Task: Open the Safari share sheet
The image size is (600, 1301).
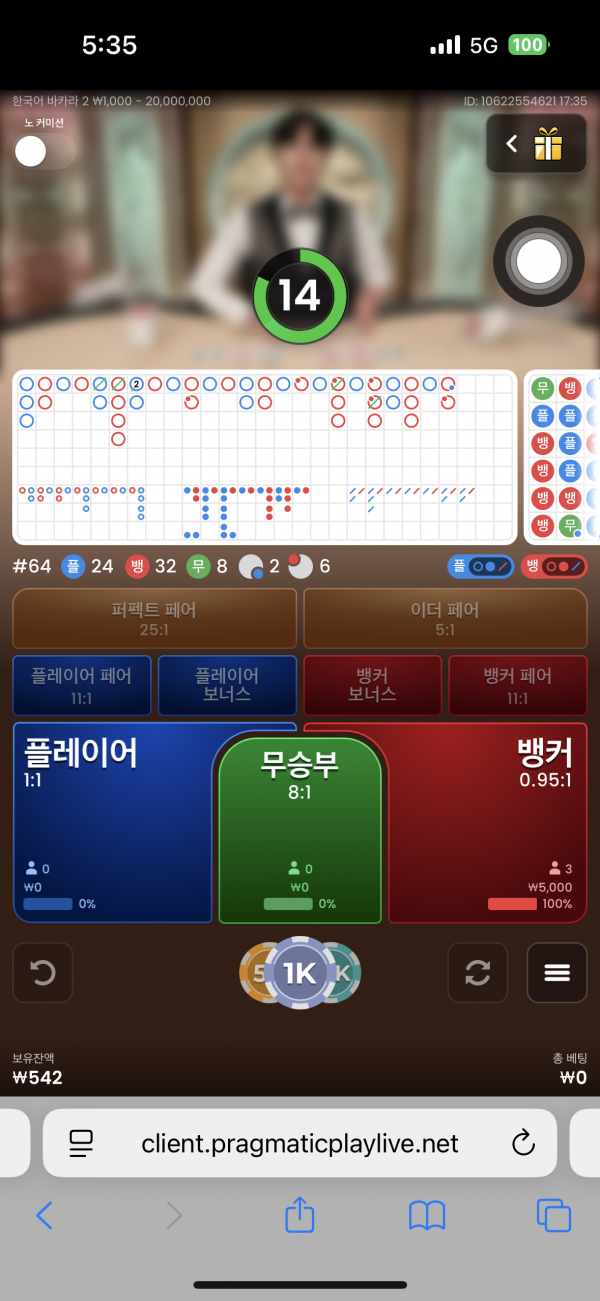Action: click(x=300, y=1215)
